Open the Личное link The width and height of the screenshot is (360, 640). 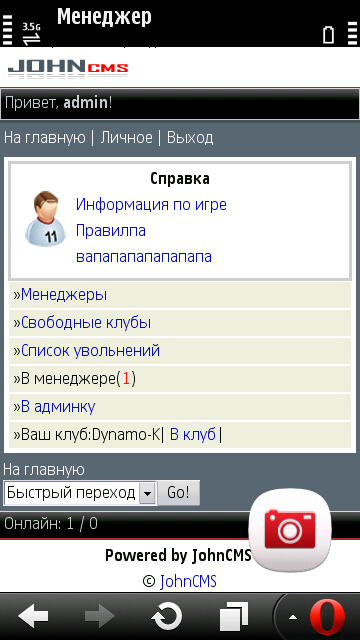tap(127, 138)
